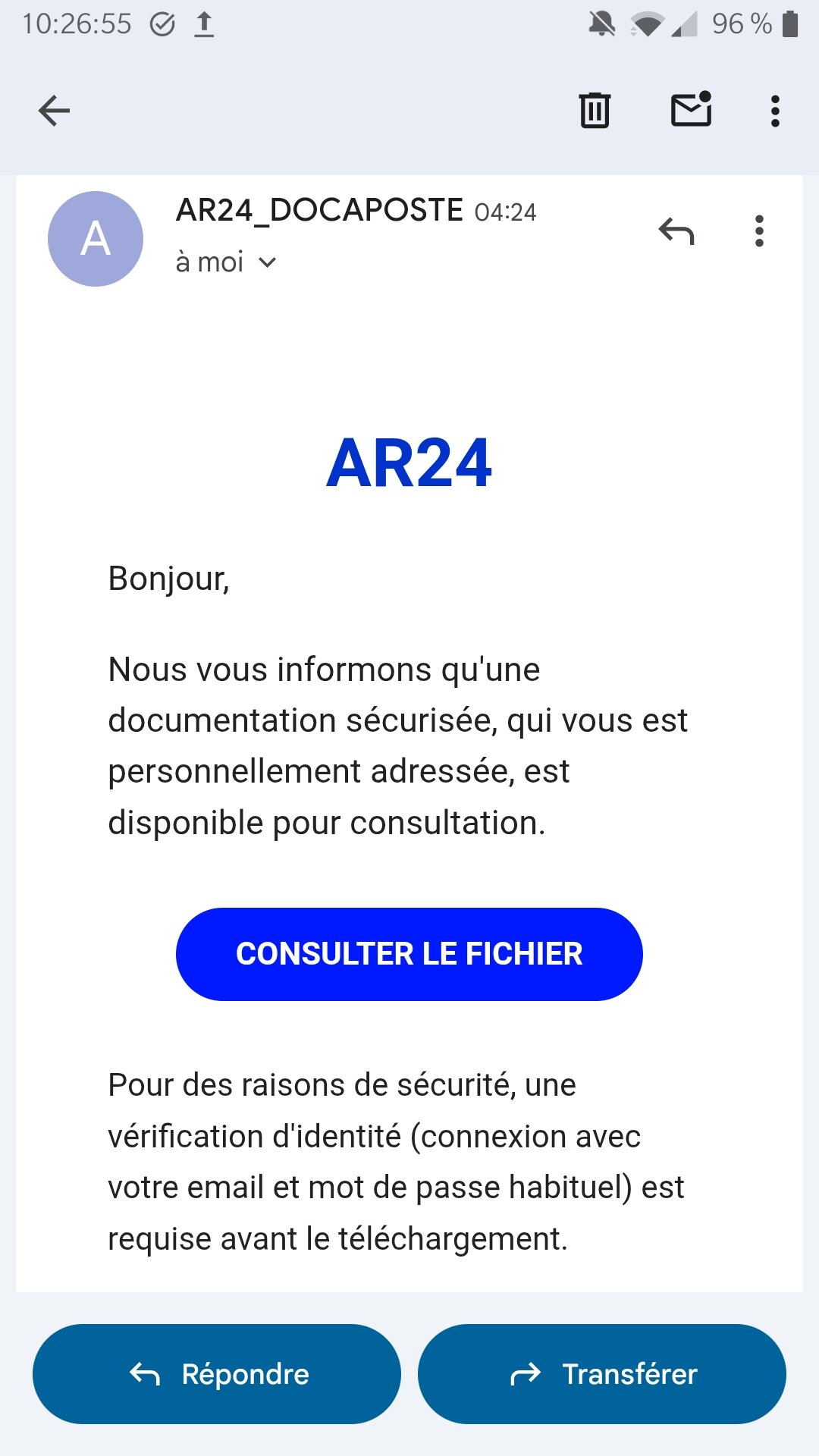Tap the CONSULTER LE FICHIER button
Viewport: 819px width, 1456px height.
[409, 954]
